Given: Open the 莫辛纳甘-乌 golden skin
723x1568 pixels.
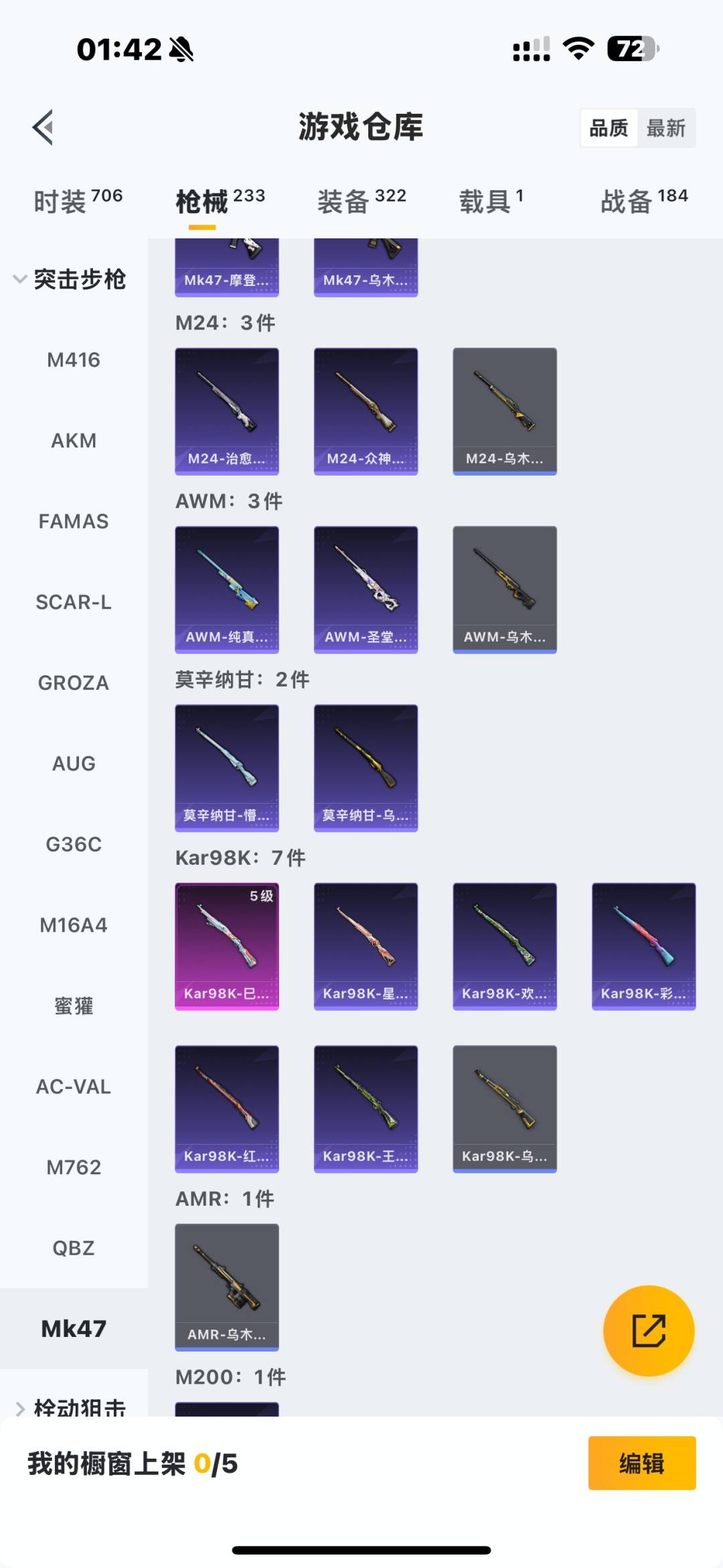Looking at the screenshot, I should (366, 768).
